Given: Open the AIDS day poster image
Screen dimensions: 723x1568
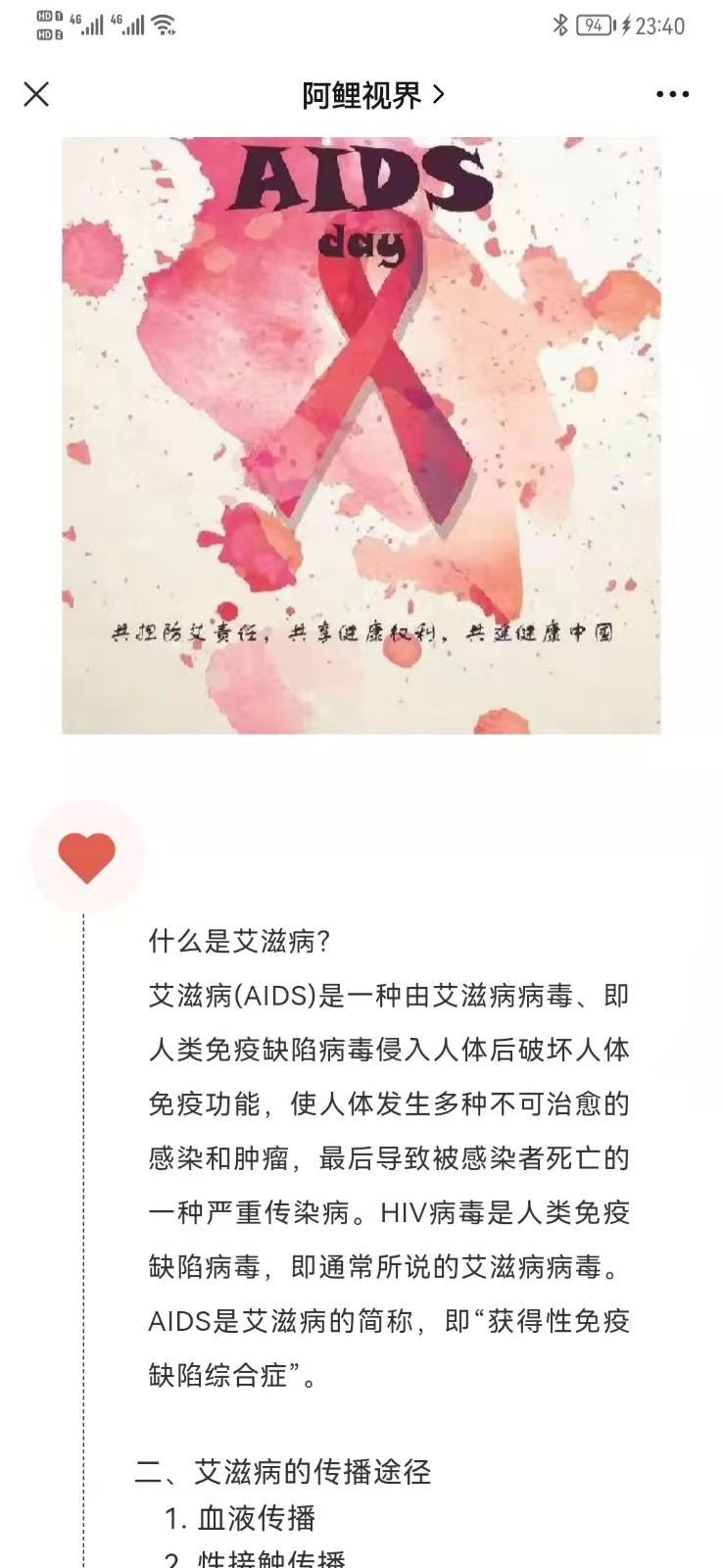Looking at the screenshot, I should coord(361,436).
